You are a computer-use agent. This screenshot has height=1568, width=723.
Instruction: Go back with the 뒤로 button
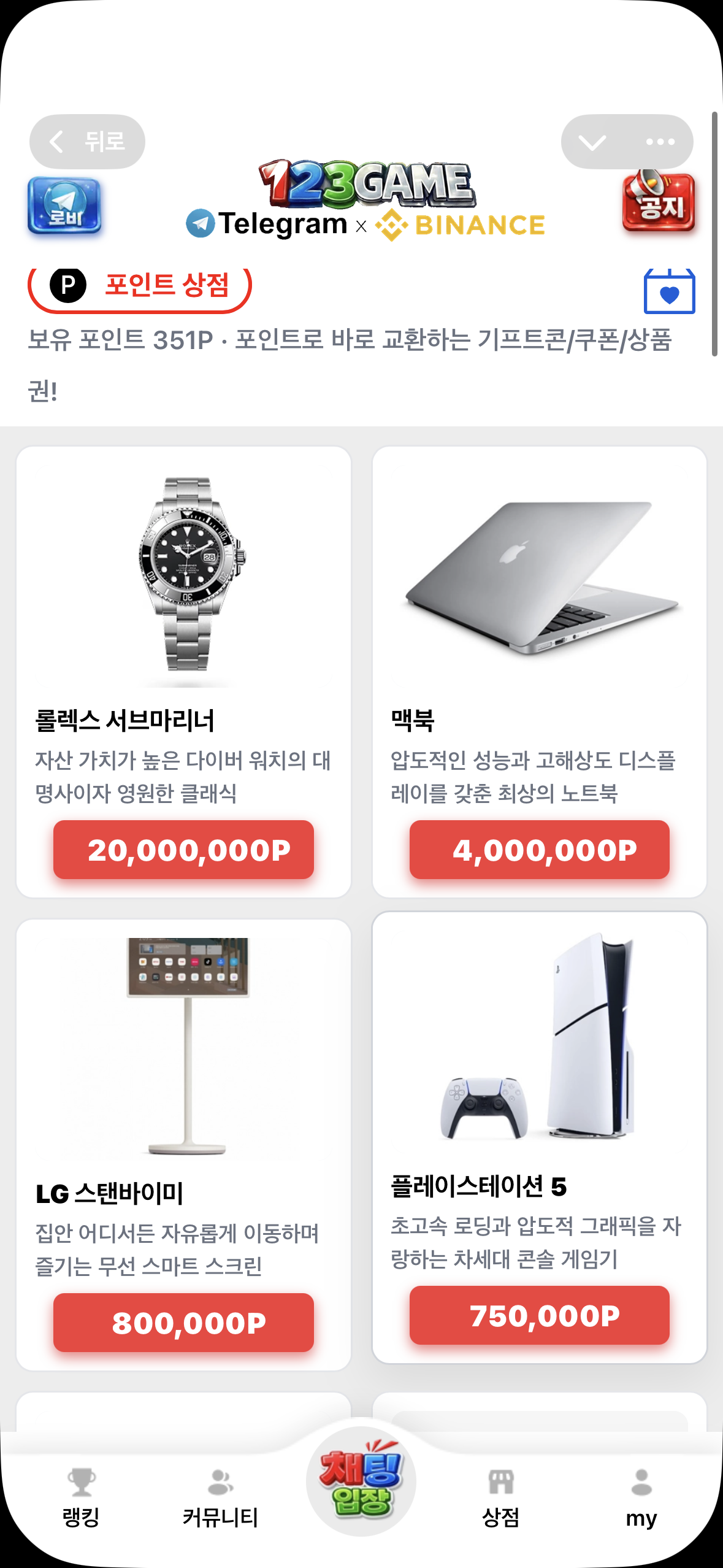(87, 142)
